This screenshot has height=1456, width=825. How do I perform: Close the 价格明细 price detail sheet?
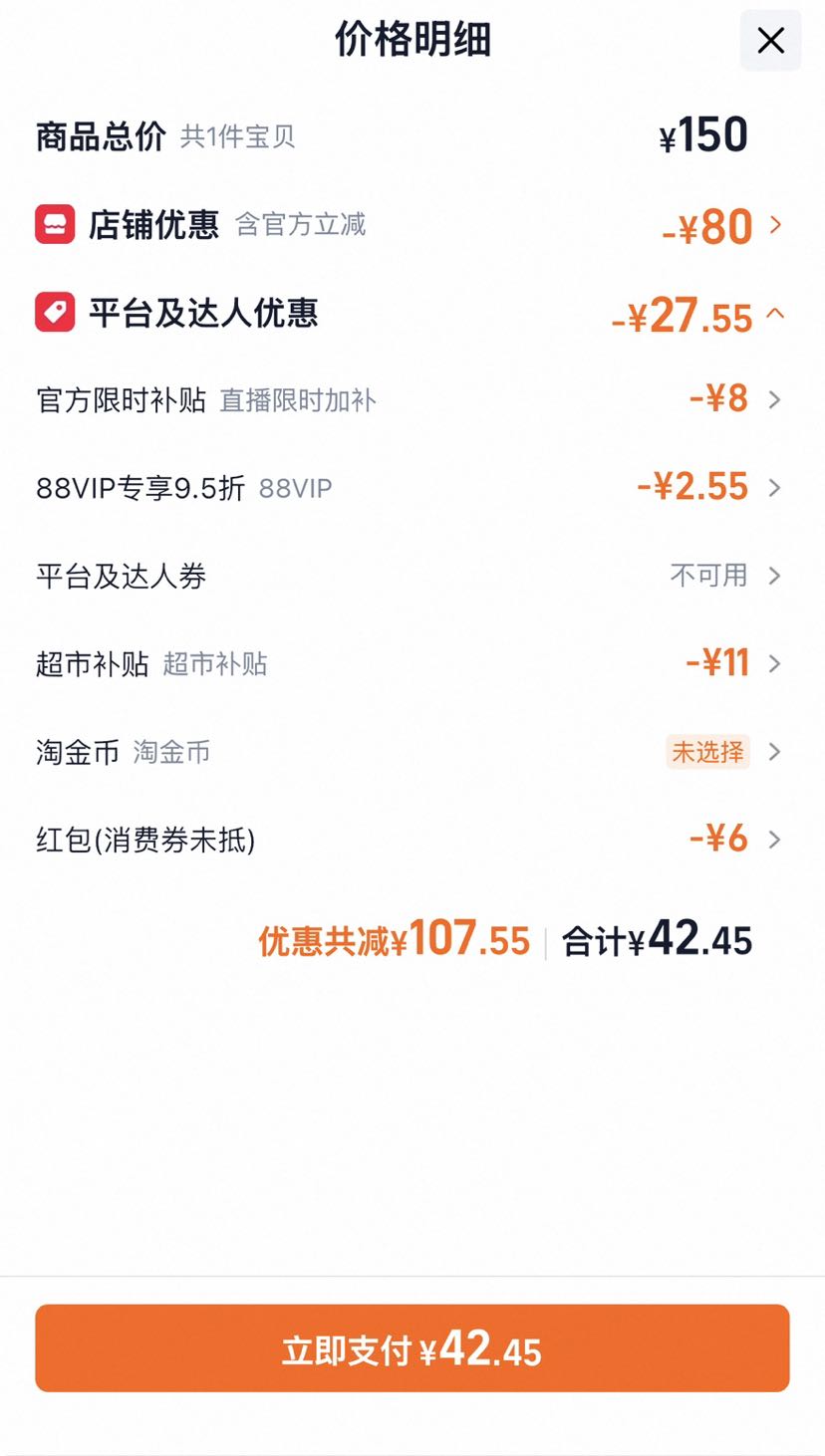(x=770, y=41)
